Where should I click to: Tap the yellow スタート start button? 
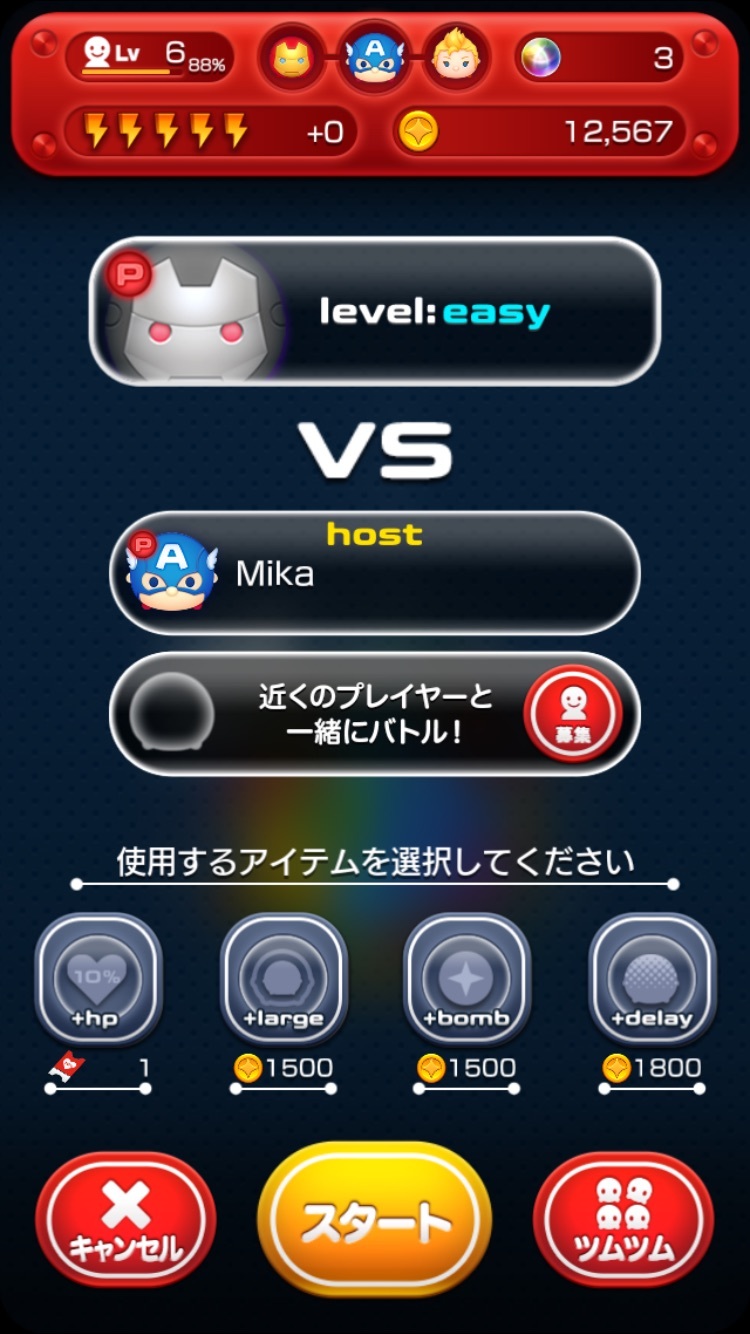pyautogui.click(x=375, y=1222)
